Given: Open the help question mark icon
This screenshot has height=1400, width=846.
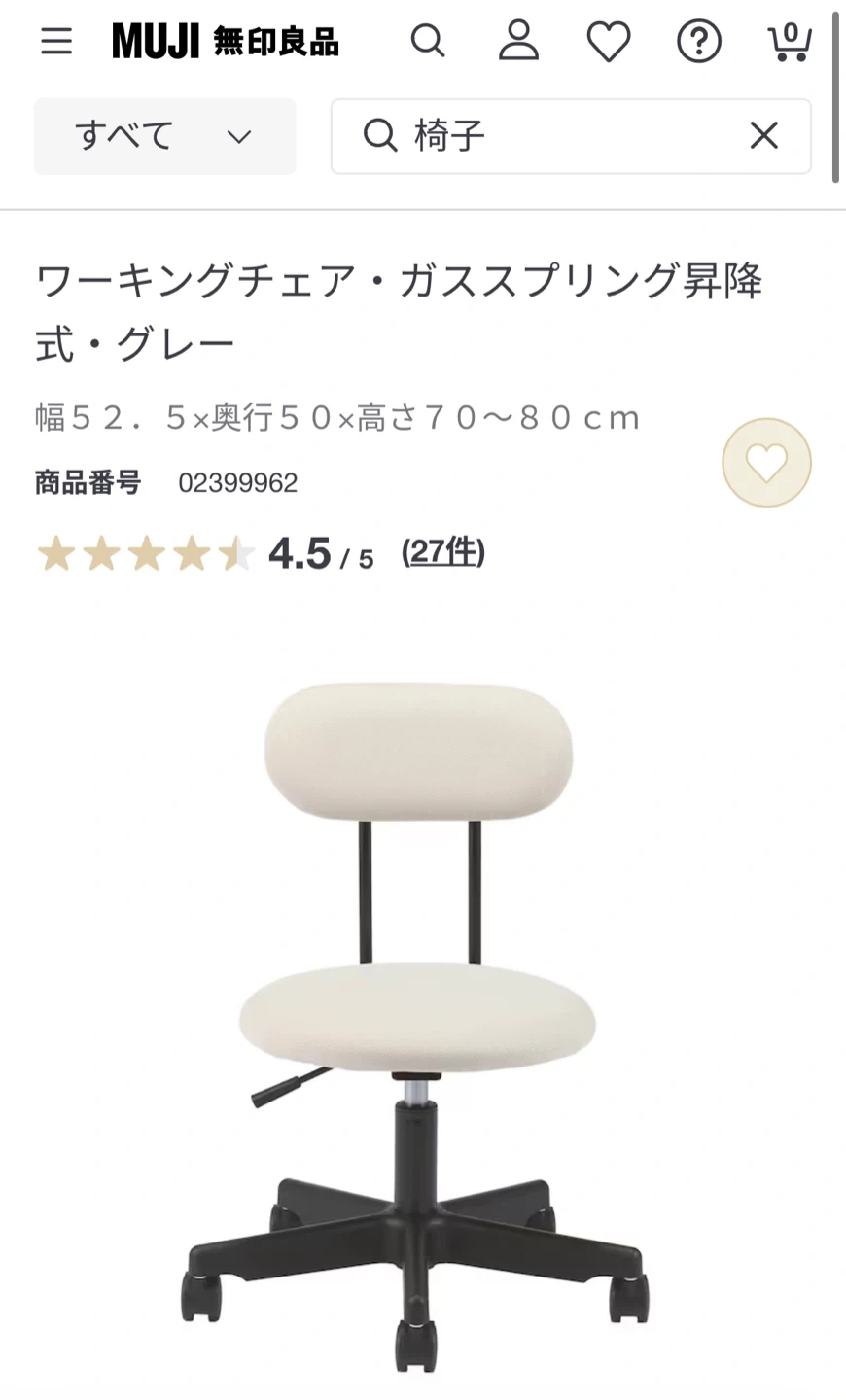Looking at the screenshot, I should (x=699, y=42).
